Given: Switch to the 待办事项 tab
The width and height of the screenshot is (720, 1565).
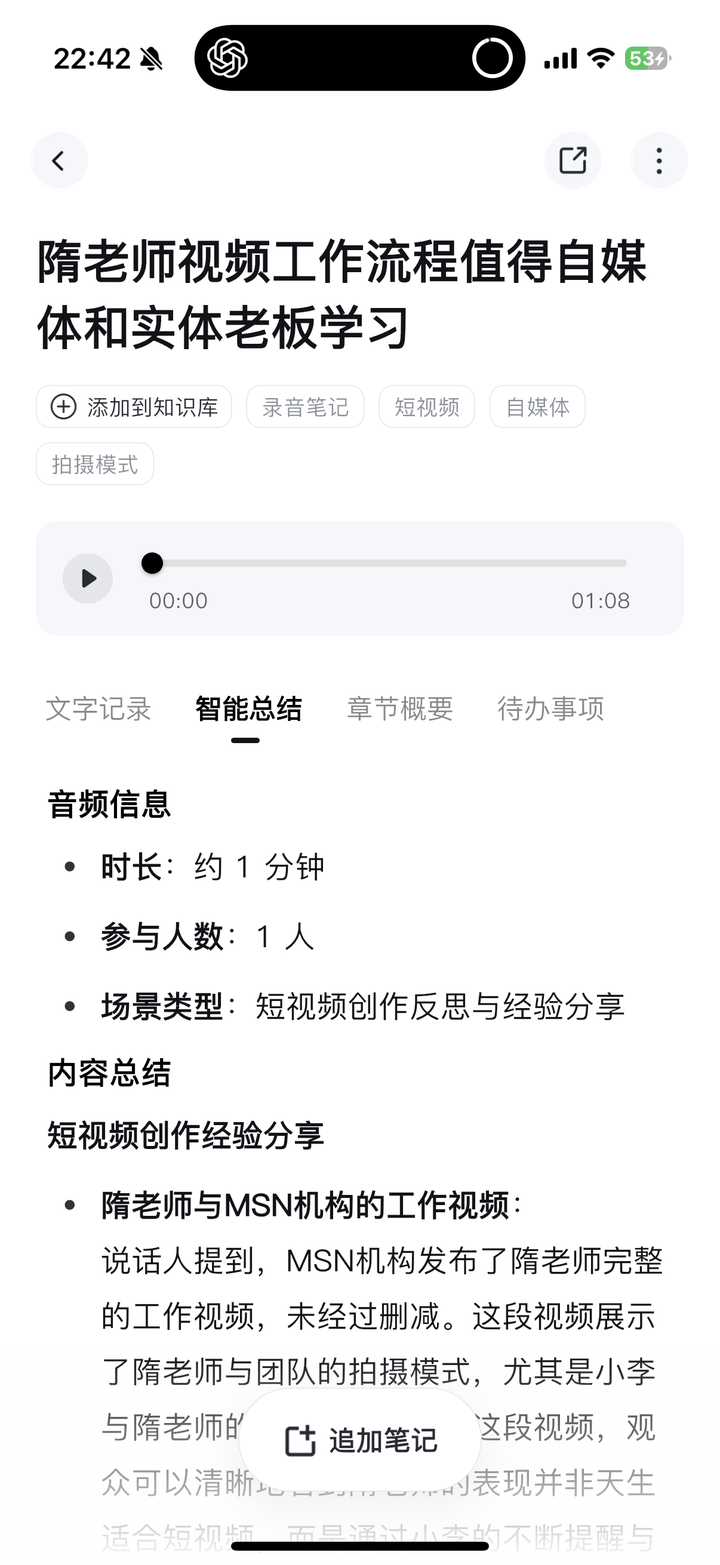Looking at the screenshot, I should 550,709.
